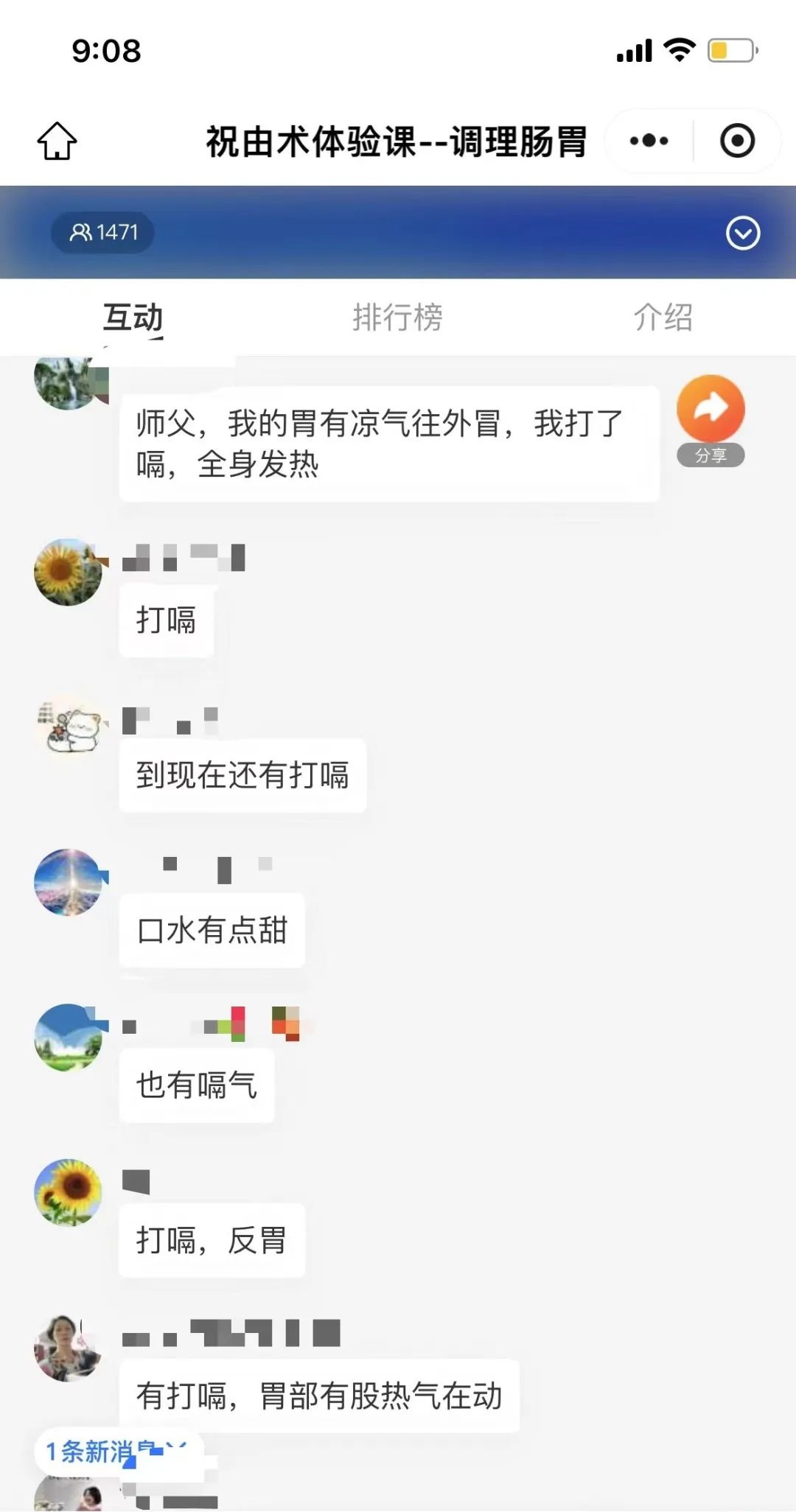View the 1471 participants badge
Viewport: 796px width, 1512px height.
[103, 233]
